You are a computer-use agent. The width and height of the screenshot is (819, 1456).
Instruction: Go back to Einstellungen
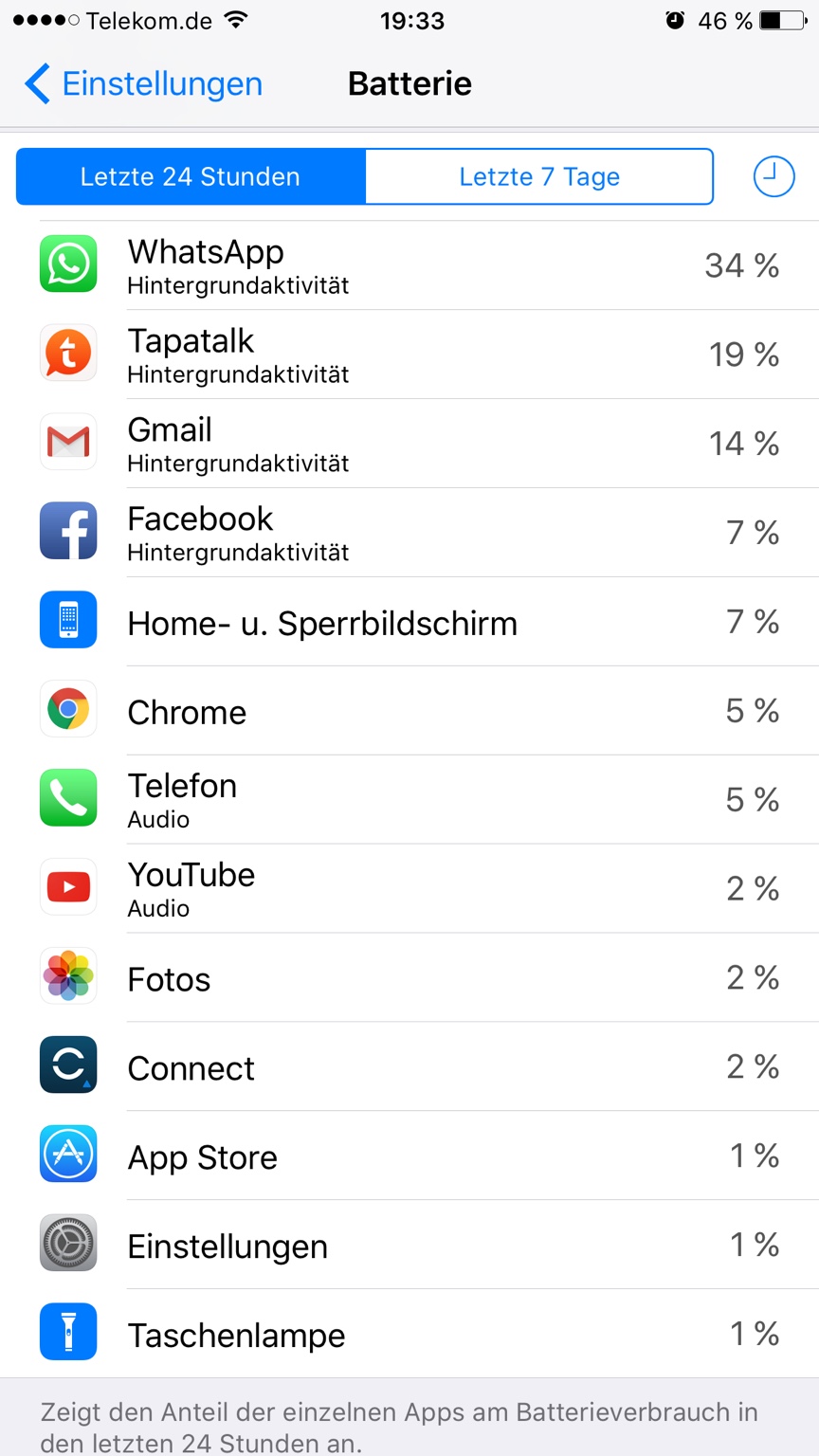pos(144,83)
